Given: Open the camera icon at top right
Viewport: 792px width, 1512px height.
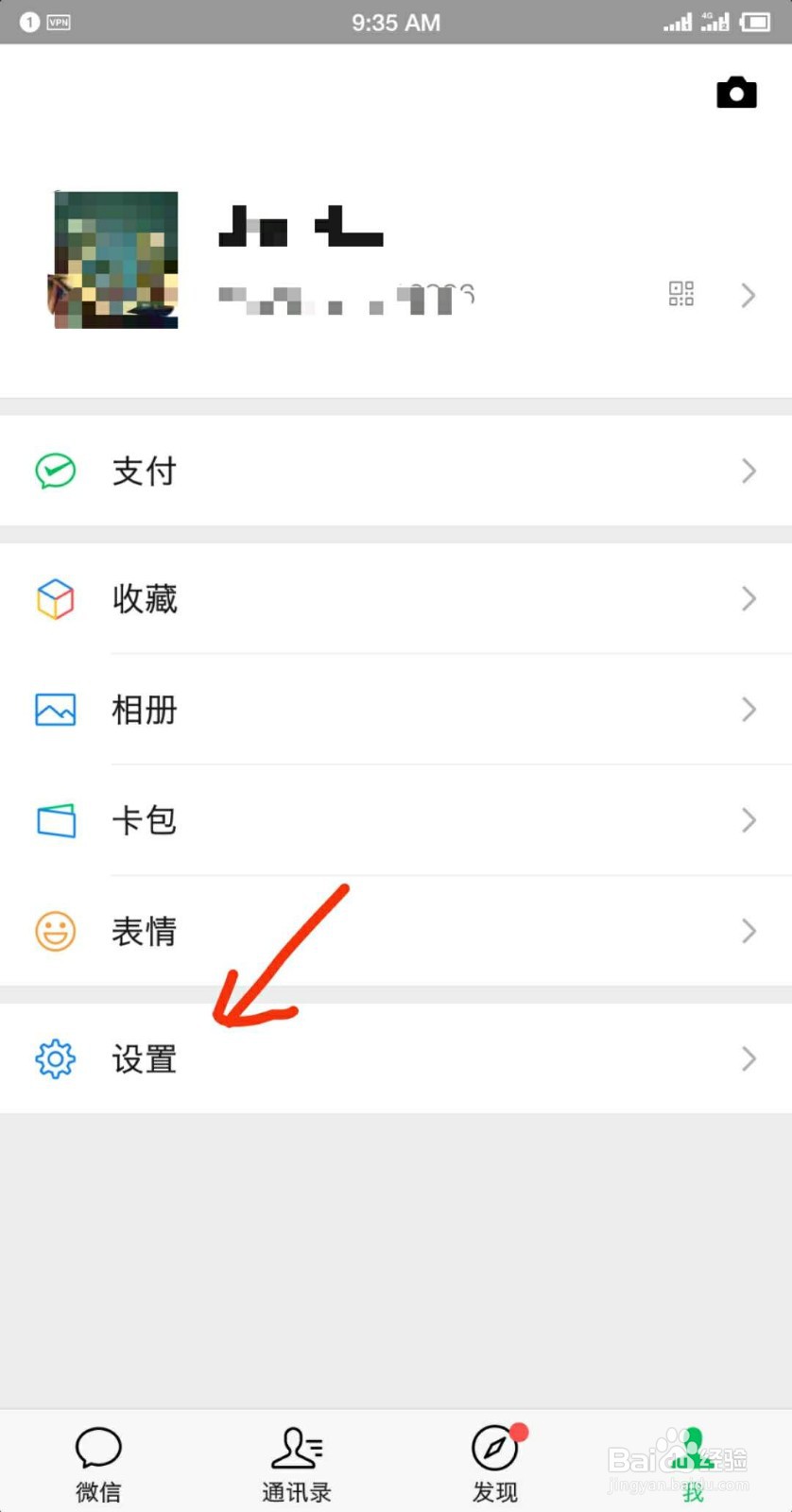Looking at the screenshot, I should click(x=737, y=92).
